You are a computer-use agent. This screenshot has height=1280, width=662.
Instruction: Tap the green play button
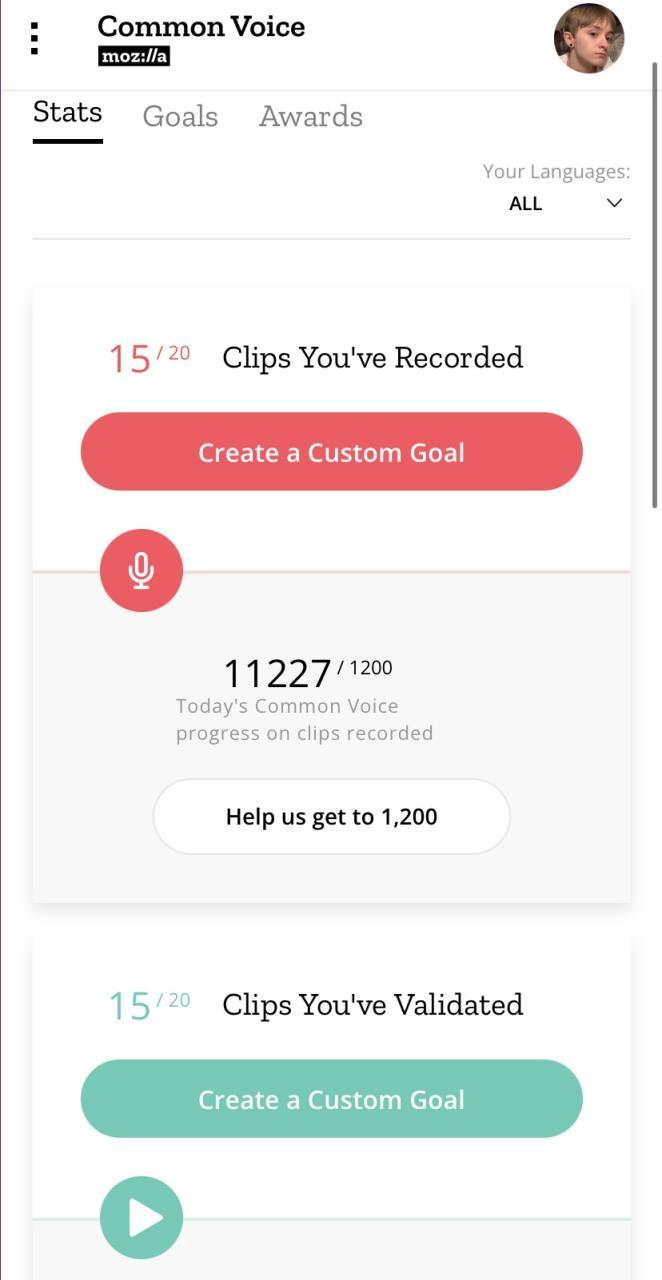coord(141,1217)
